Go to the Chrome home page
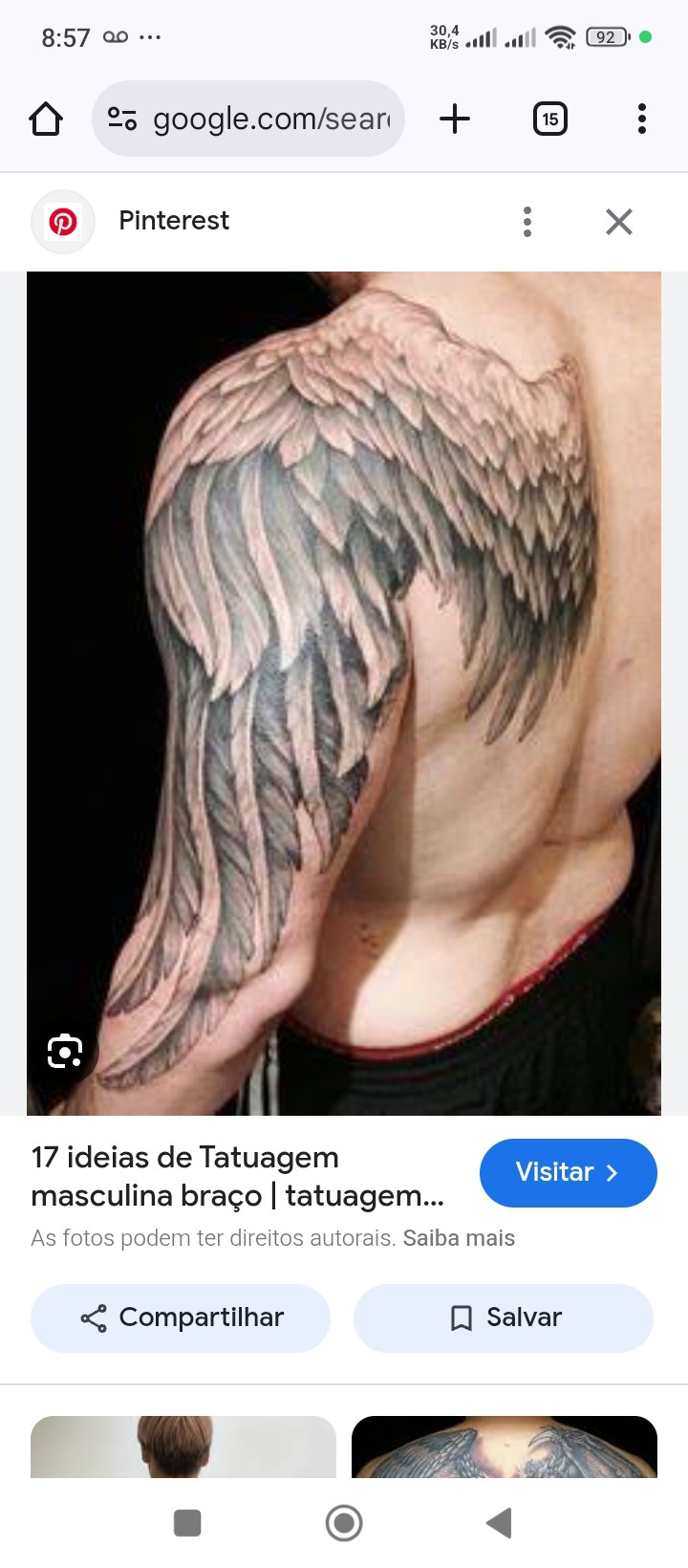 click(x=46, y=120)
